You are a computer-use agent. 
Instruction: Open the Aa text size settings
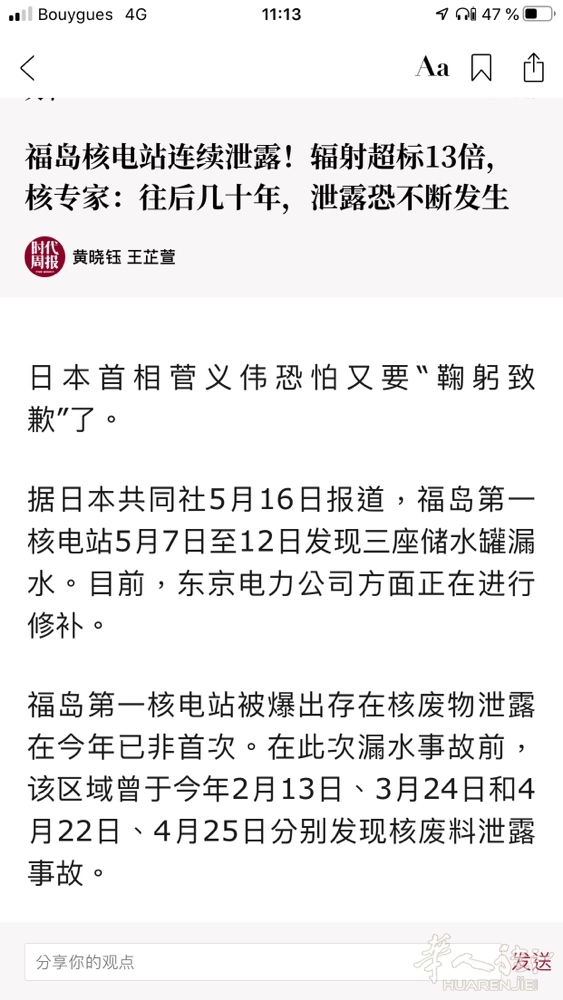[x=432, y=67]
